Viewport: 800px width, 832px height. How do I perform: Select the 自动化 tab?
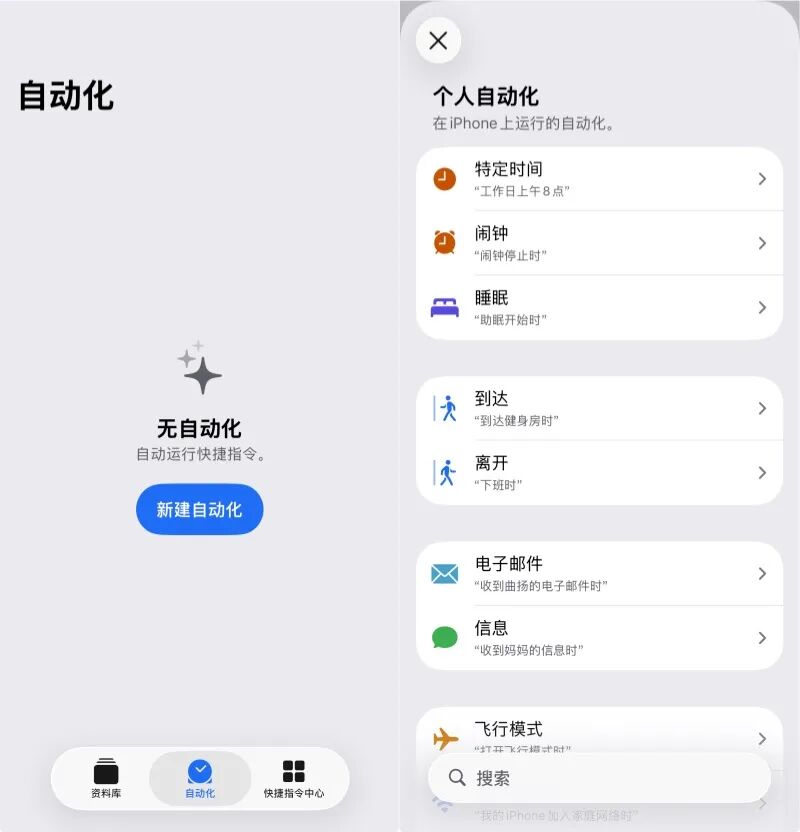(200, 779)
